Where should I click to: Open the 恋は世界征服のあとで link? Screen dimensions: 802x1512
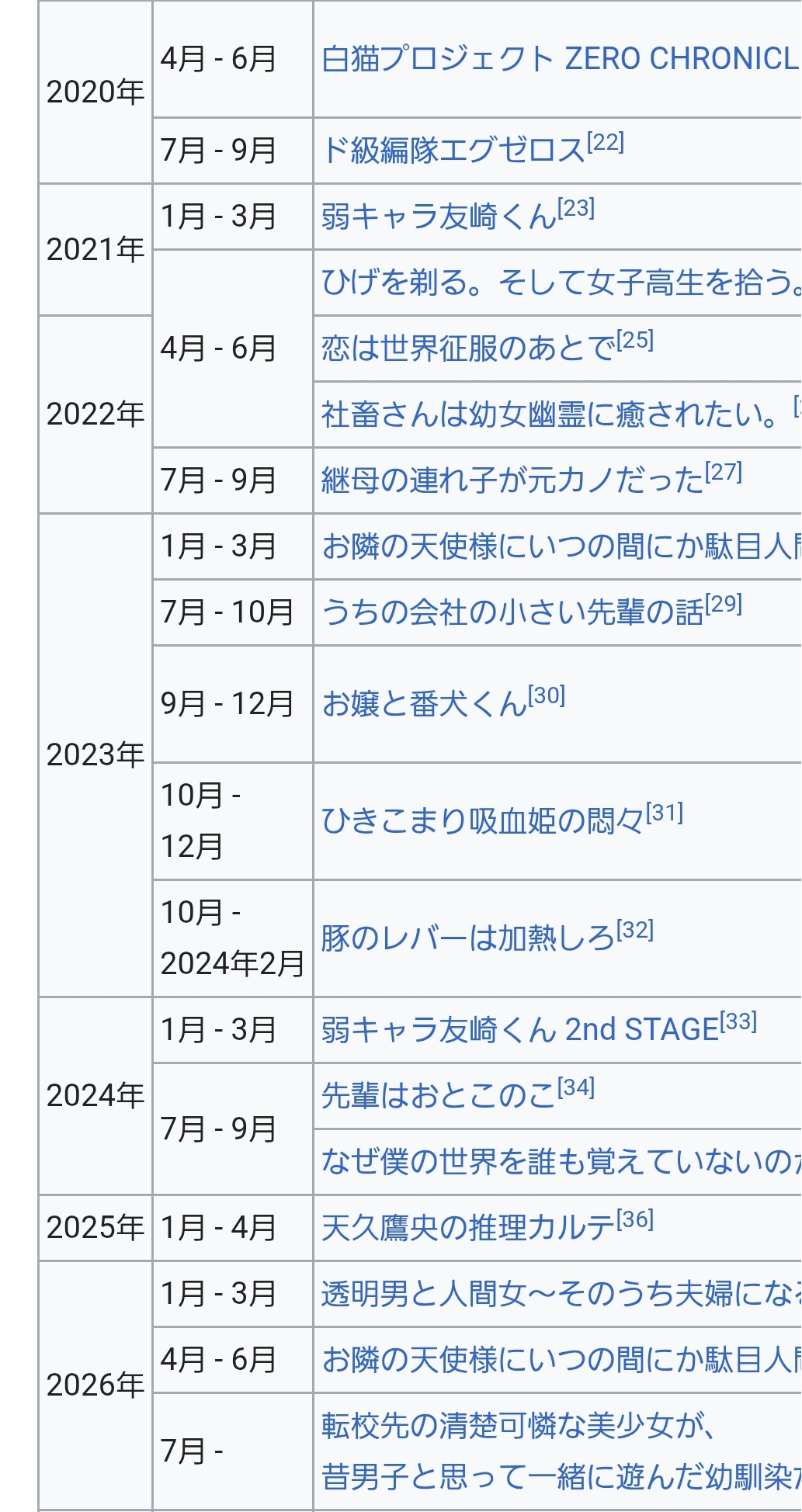(x=468, y=349)
